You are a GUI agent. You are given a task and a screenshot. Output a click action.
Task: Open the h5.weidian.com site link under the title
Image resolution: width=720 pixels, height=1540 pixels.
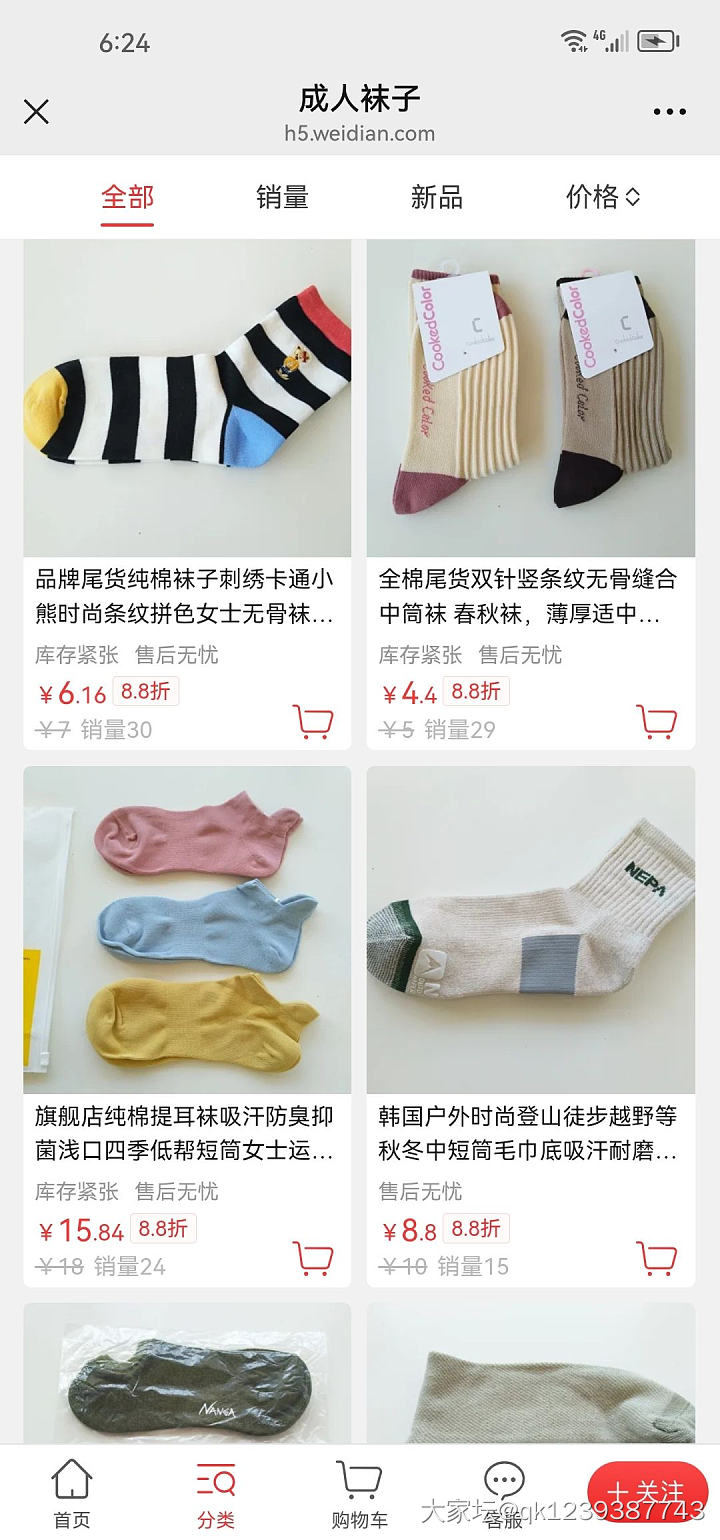click(x=360, y=133)
